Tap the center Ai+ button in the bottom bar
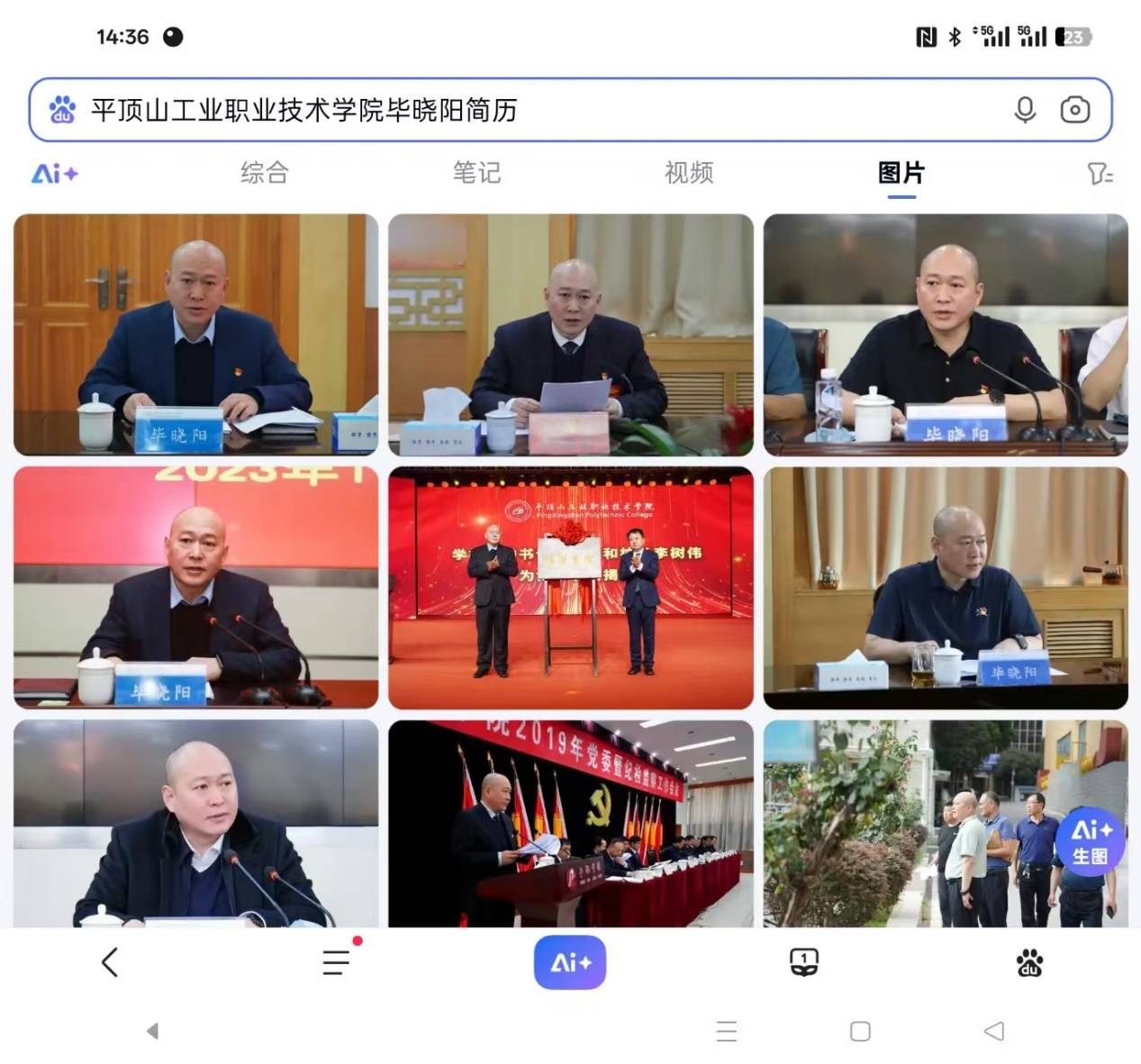The width and height of the screenshot is (1141, 1064). 570,962
